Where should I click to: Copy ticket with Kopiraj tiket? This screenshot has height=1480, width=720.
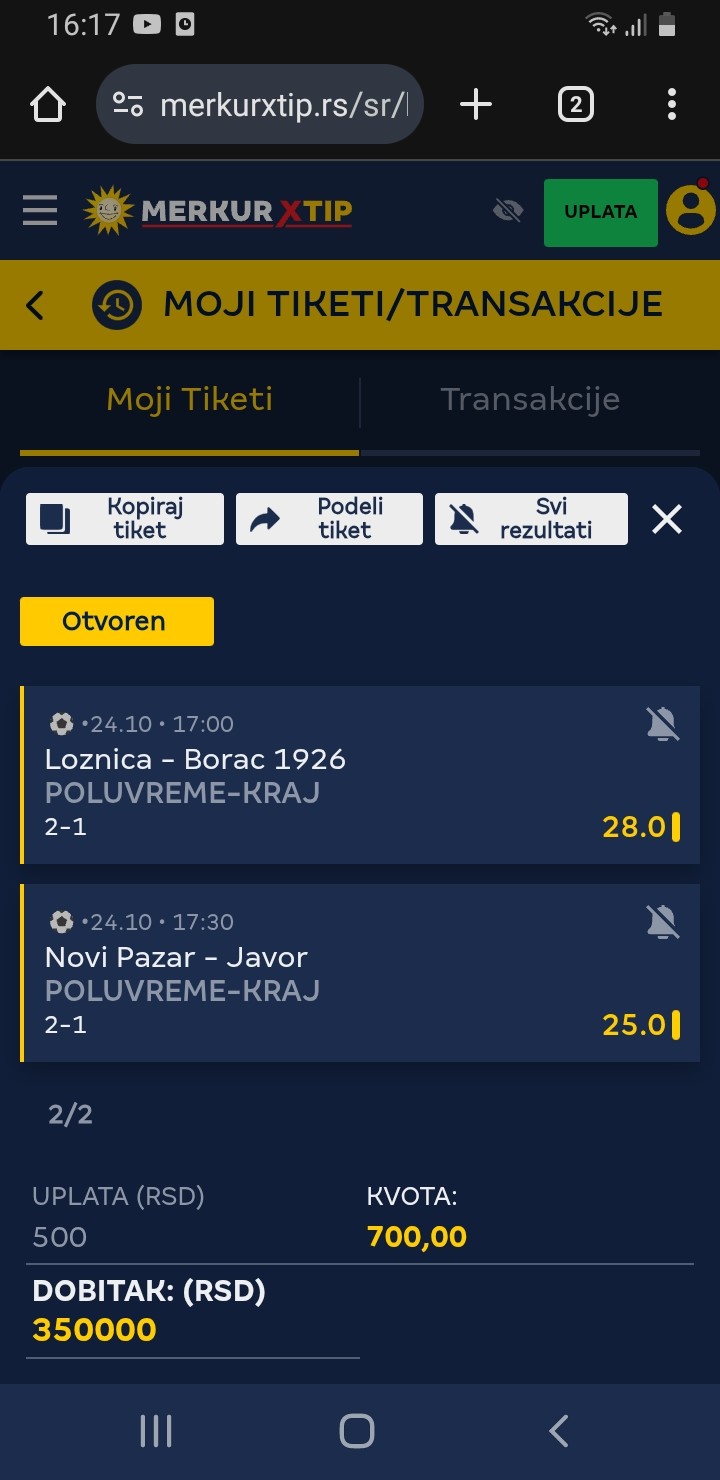[125, 519]
